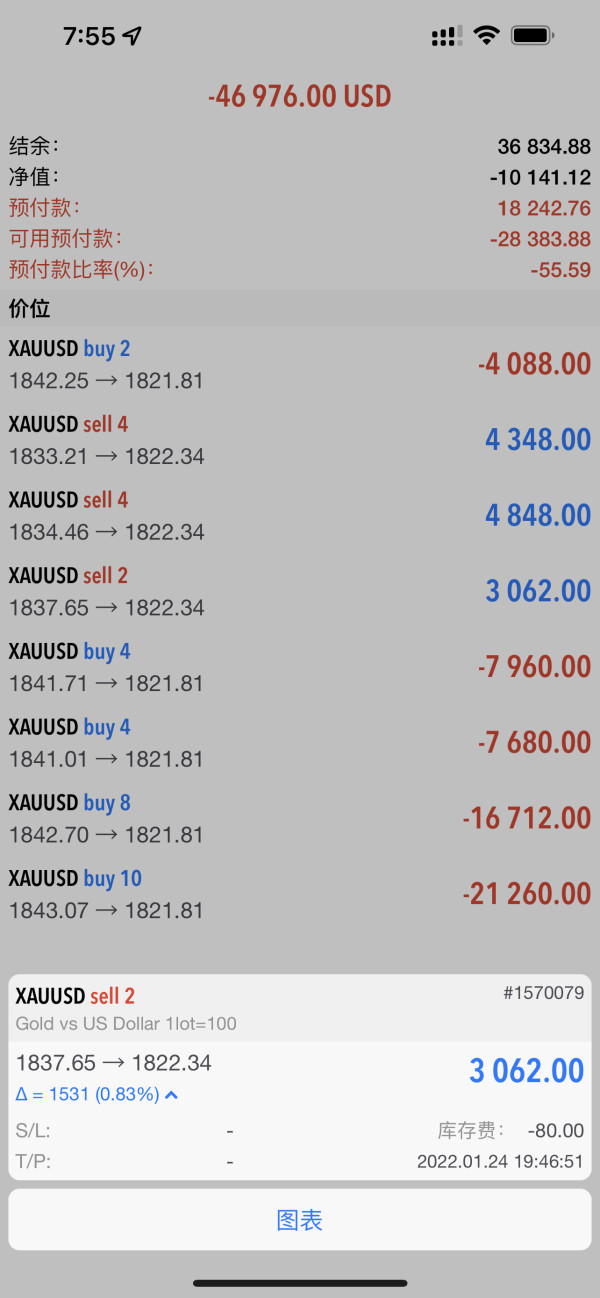Collapse the Δ = 1531 details chevron

pyautogui.click(x=171, y=1095)
